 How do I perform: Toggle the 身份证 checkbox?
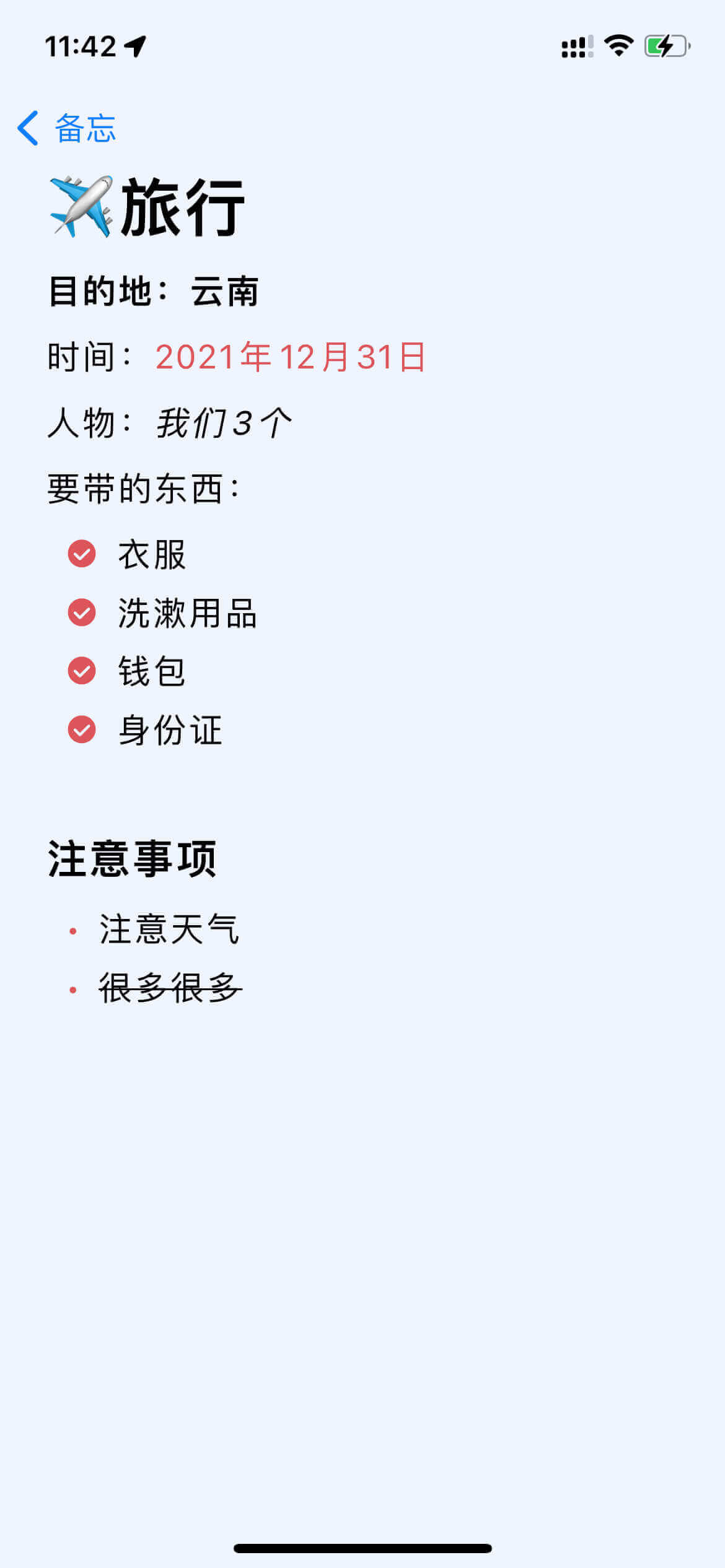point(82,730)
